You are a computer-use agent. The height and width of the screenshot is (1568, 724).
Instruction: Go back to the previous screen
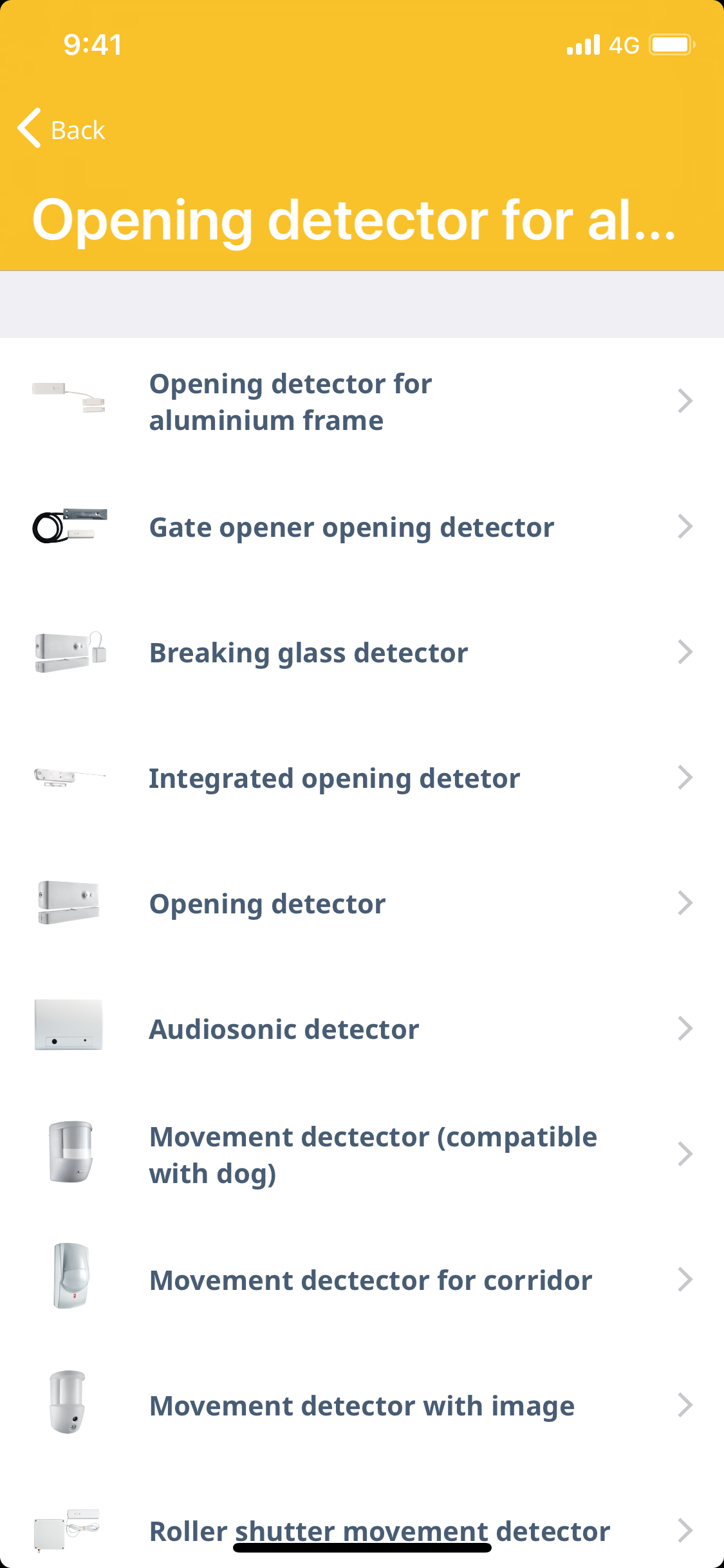[61, 129]
